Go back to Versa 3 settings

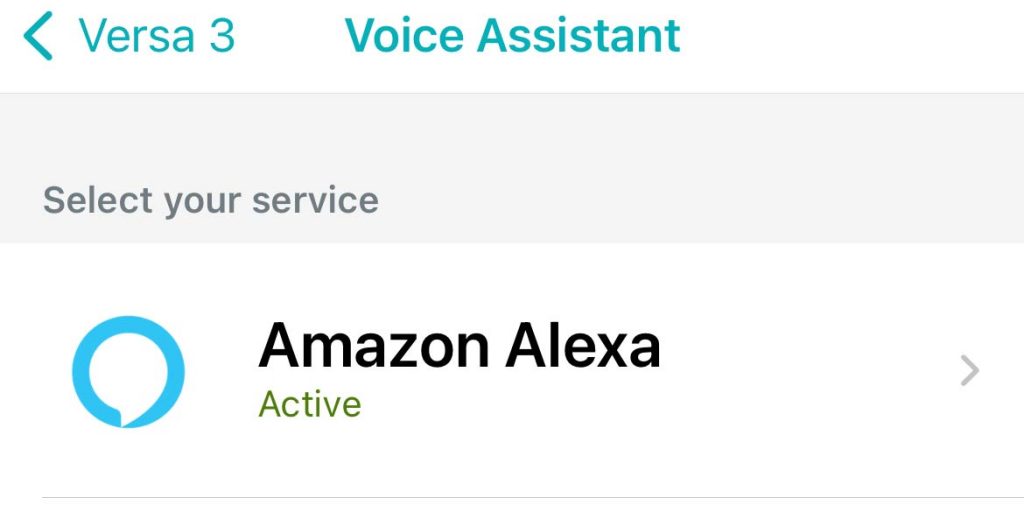click(128, 37)
